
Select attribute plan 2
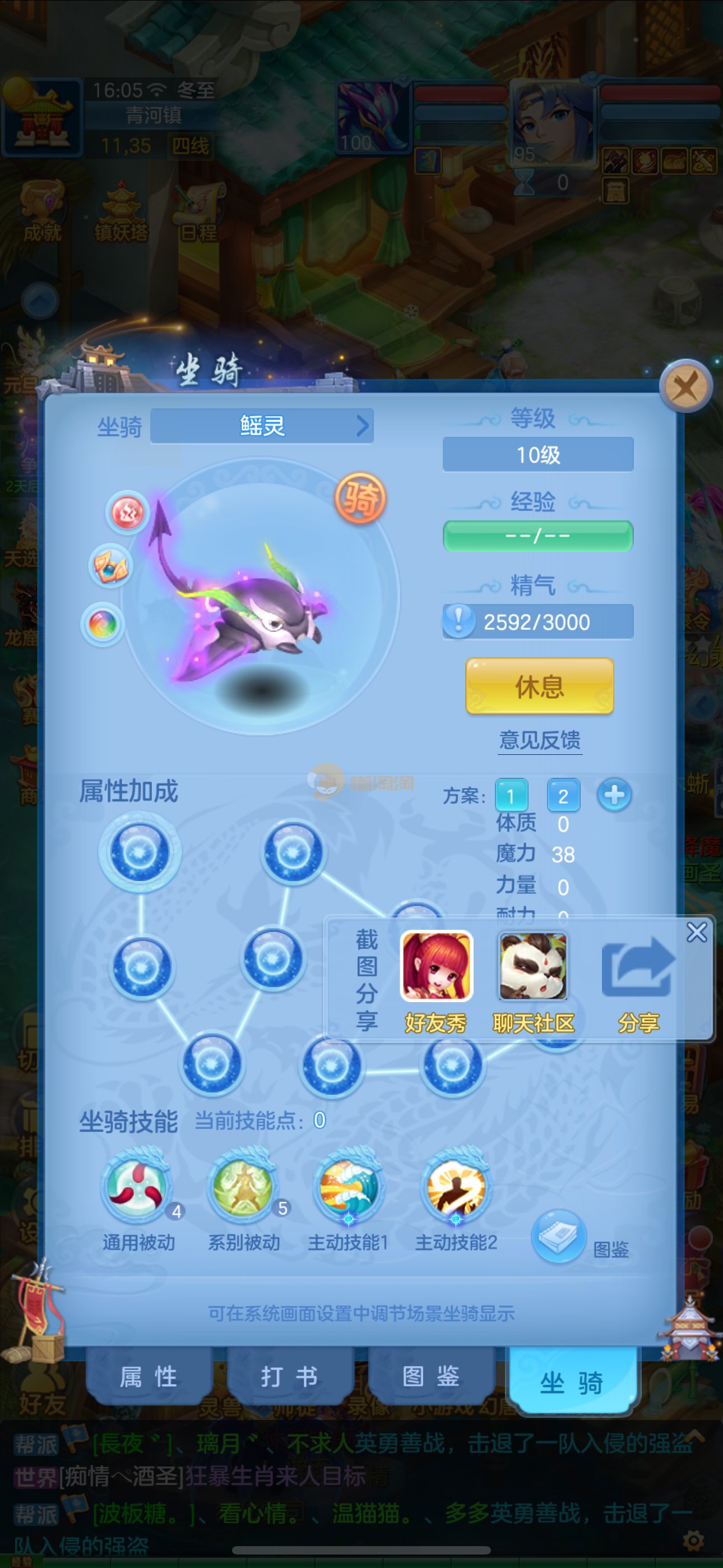click(563, 796)
